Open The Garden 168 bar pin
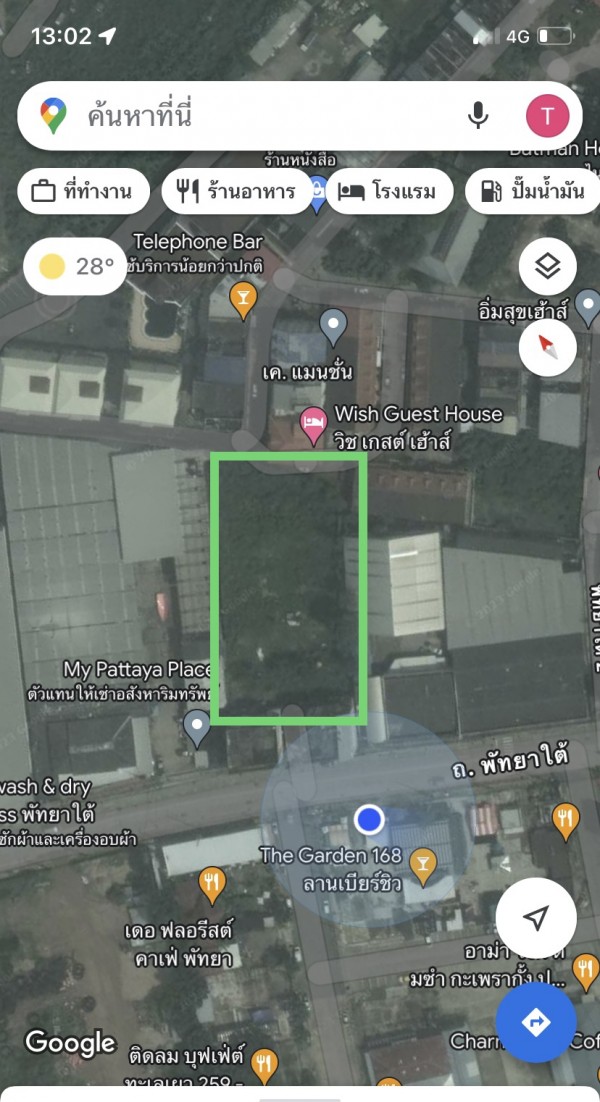The width and height of the screenshot is (600, 1102). 424,864
